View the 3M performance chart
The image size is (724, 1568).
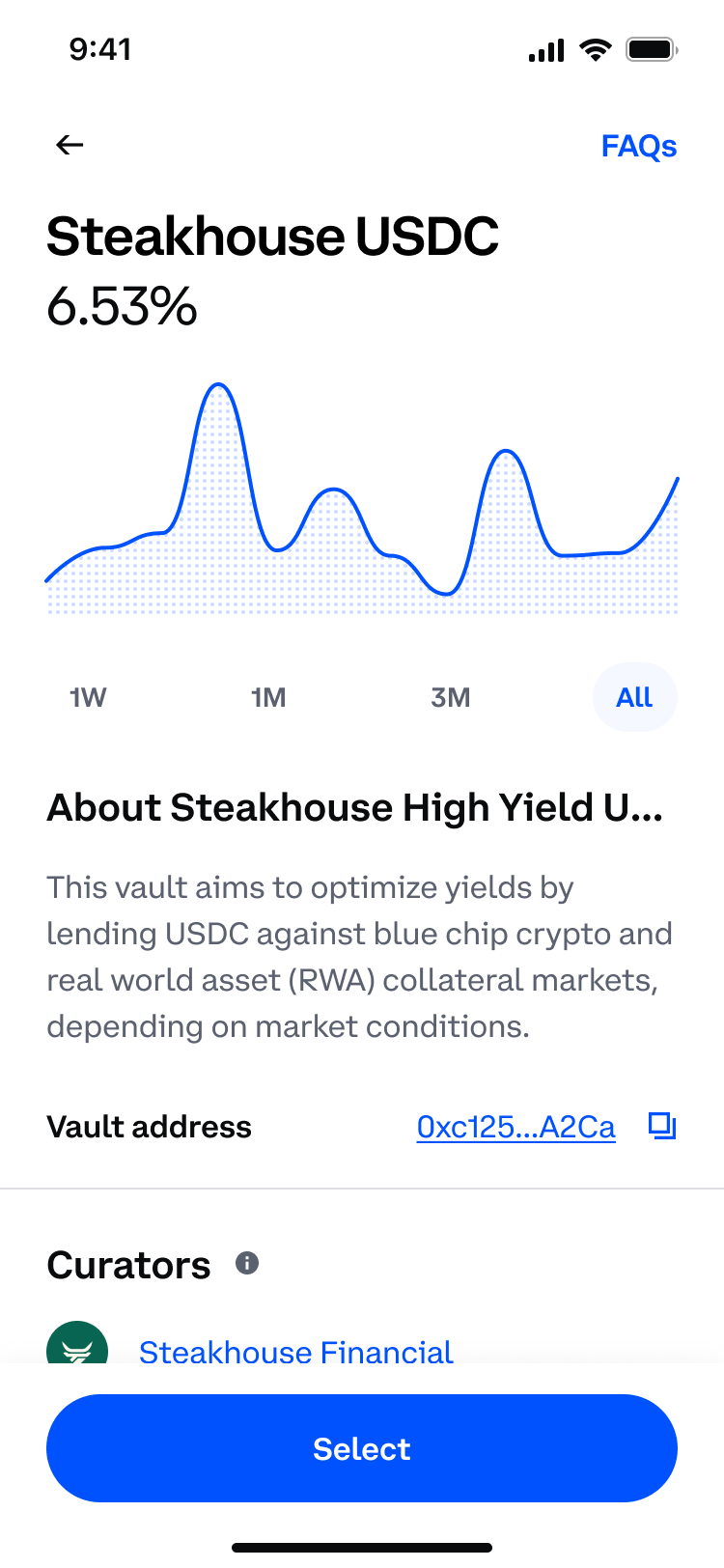click(450, 696)
